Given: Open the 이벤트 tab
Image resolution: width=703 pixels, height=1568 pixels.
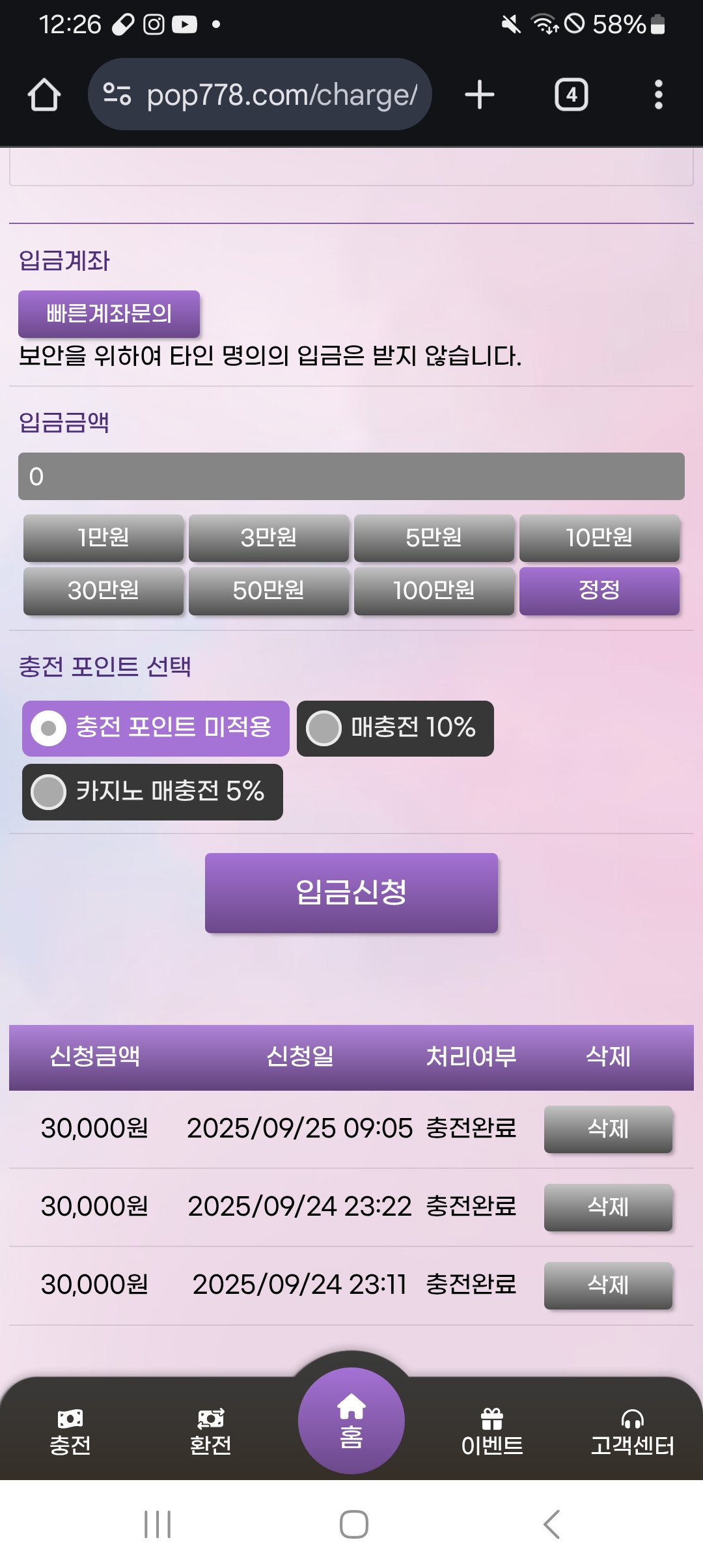Looking at the screenshot, I should pos(492,1431).
